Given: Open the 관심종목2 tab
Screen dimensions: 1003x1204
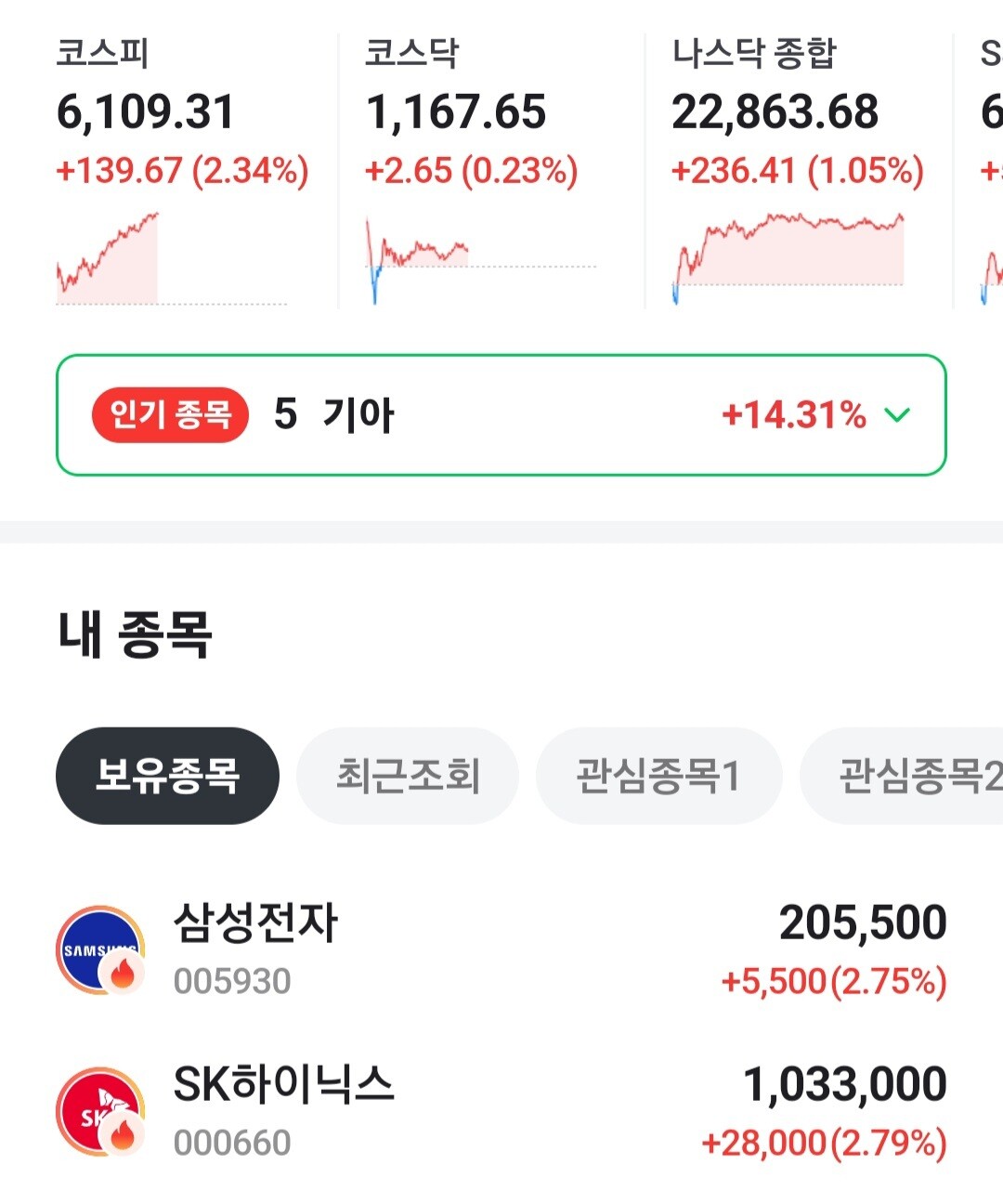Looking at the screenshot, I should (x=902, y=776).
